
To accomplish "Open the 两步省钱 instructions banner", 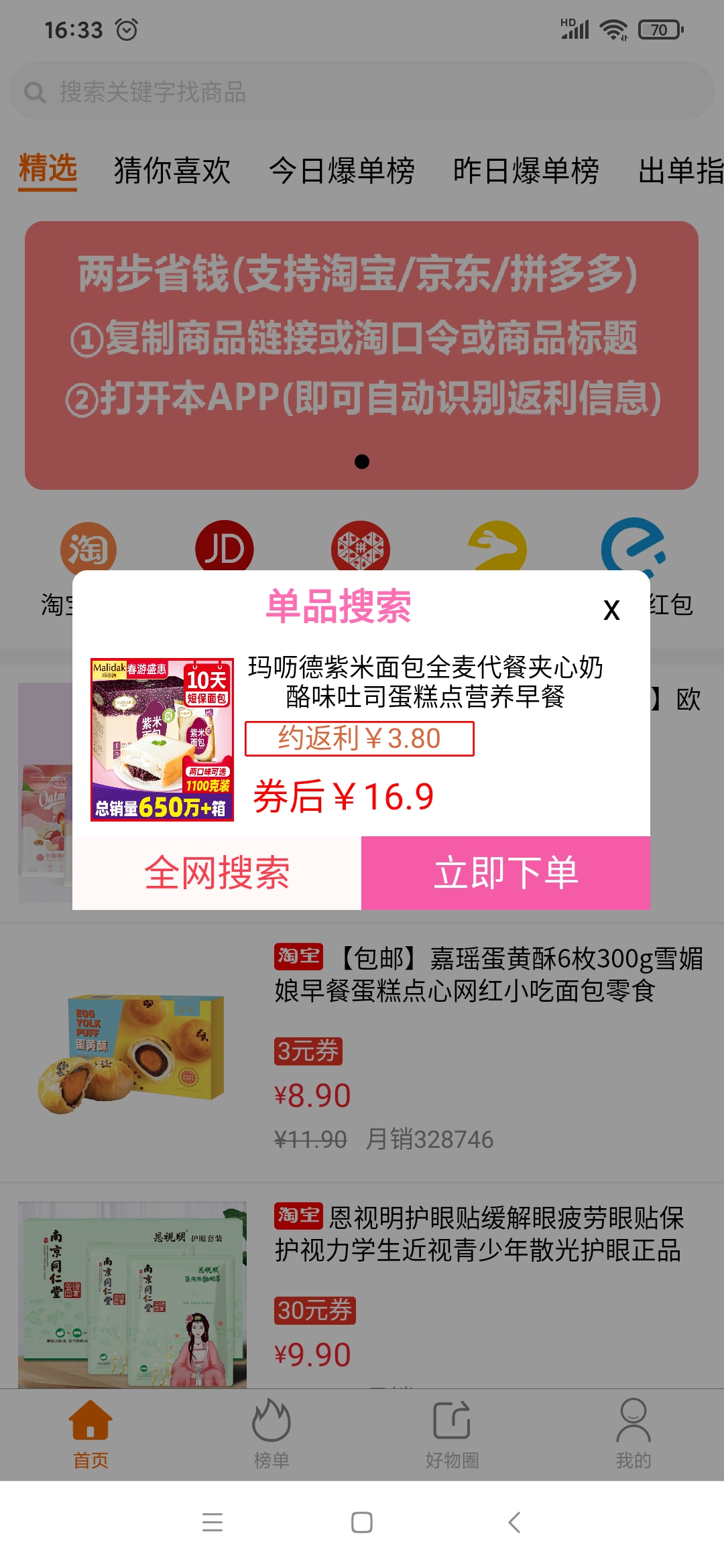I will pos(362,355).
